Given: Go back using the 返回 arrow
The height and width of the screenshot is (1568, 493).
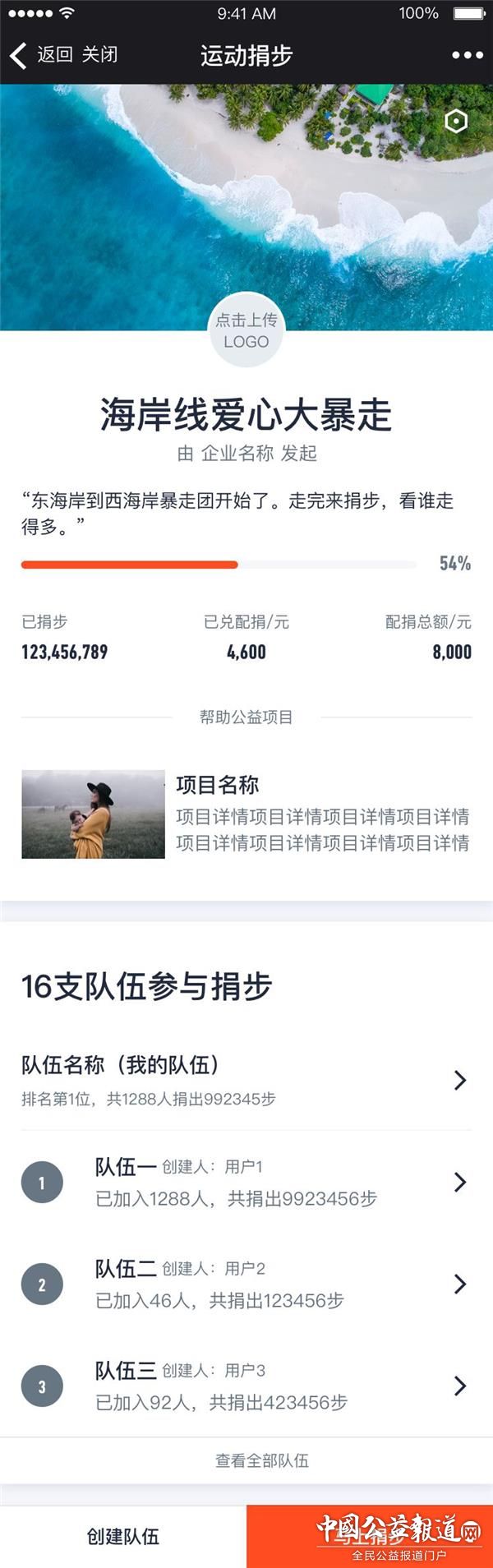Looking at the screenshot, I should [x=41, y=55].
